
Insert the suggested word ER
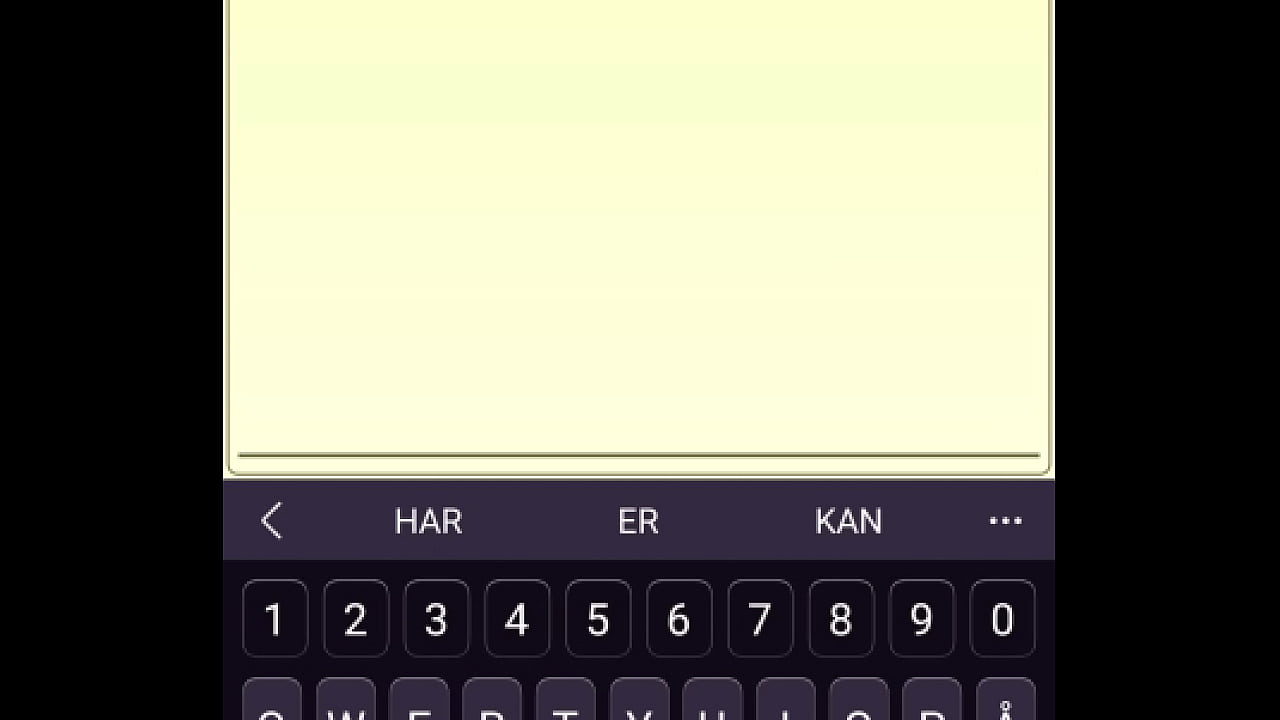click(x=638, y=521)
